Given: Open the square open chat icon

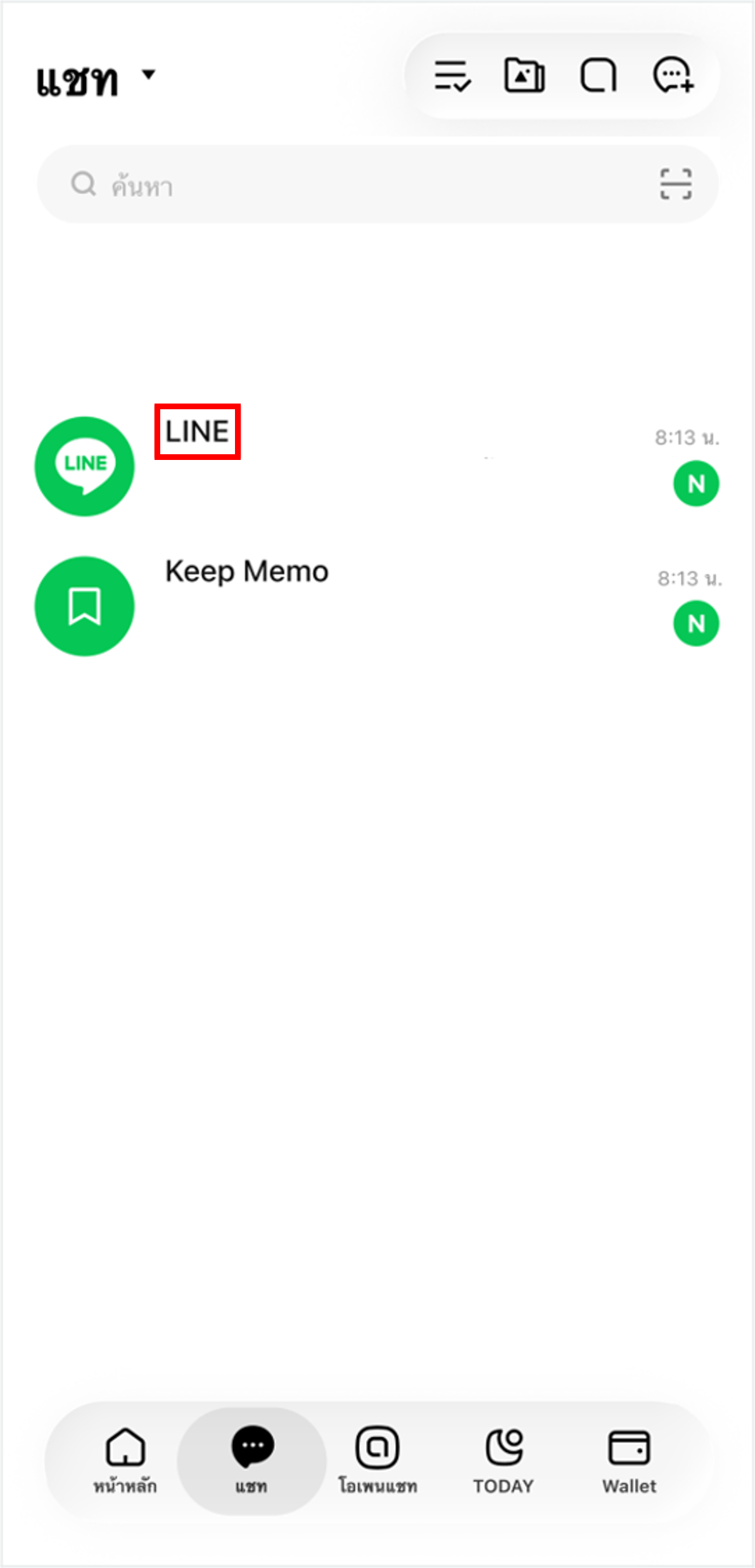Looking at the screenshot, I should click(599, 76).
